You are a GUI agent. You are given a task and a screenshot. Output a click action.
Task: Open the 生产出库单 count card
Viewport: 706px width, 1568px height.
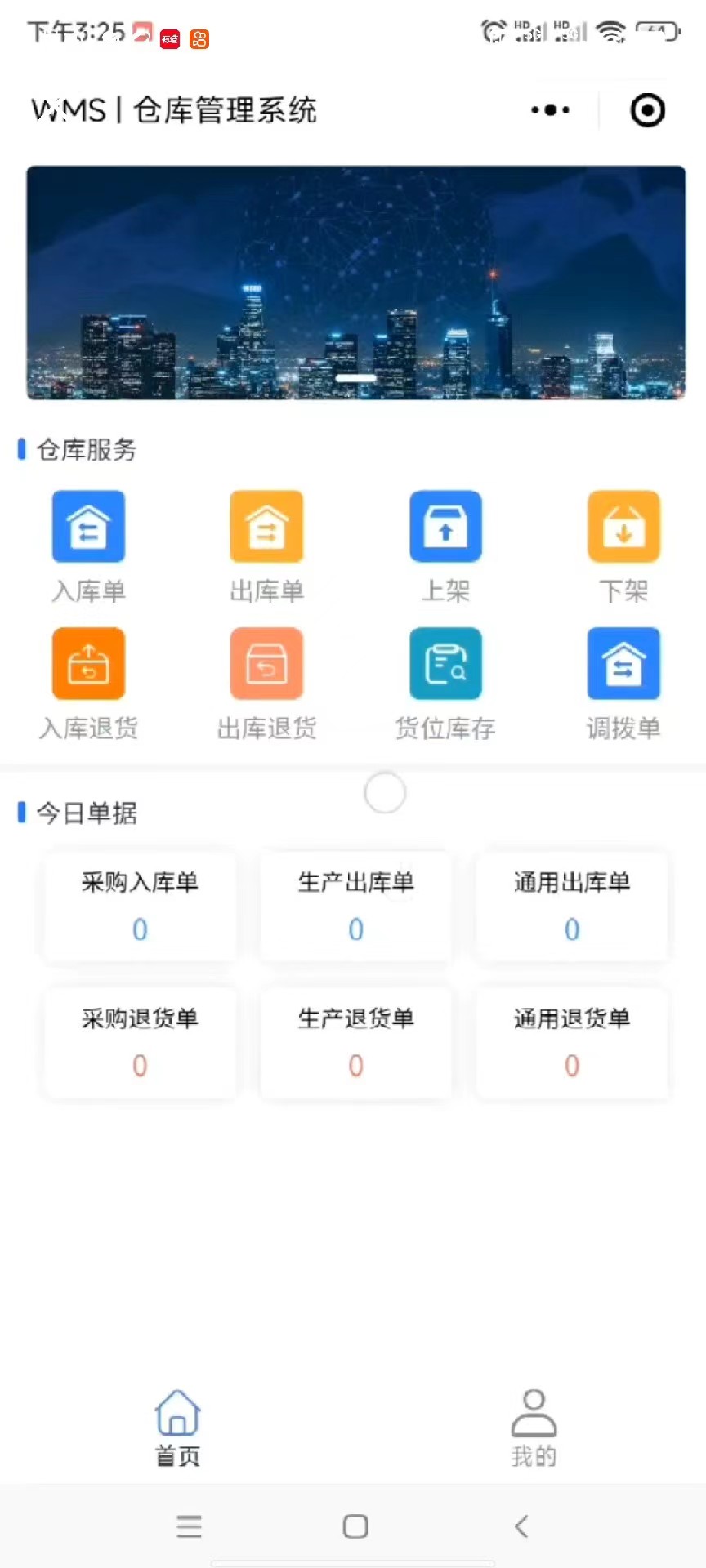(355, 905)
